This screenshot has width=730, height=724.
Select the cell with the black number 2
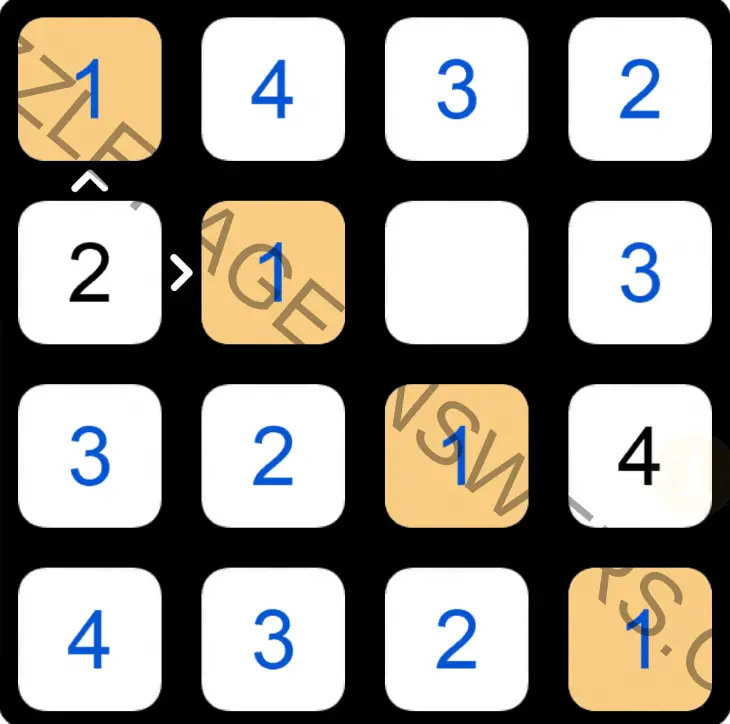pos(90,272)
